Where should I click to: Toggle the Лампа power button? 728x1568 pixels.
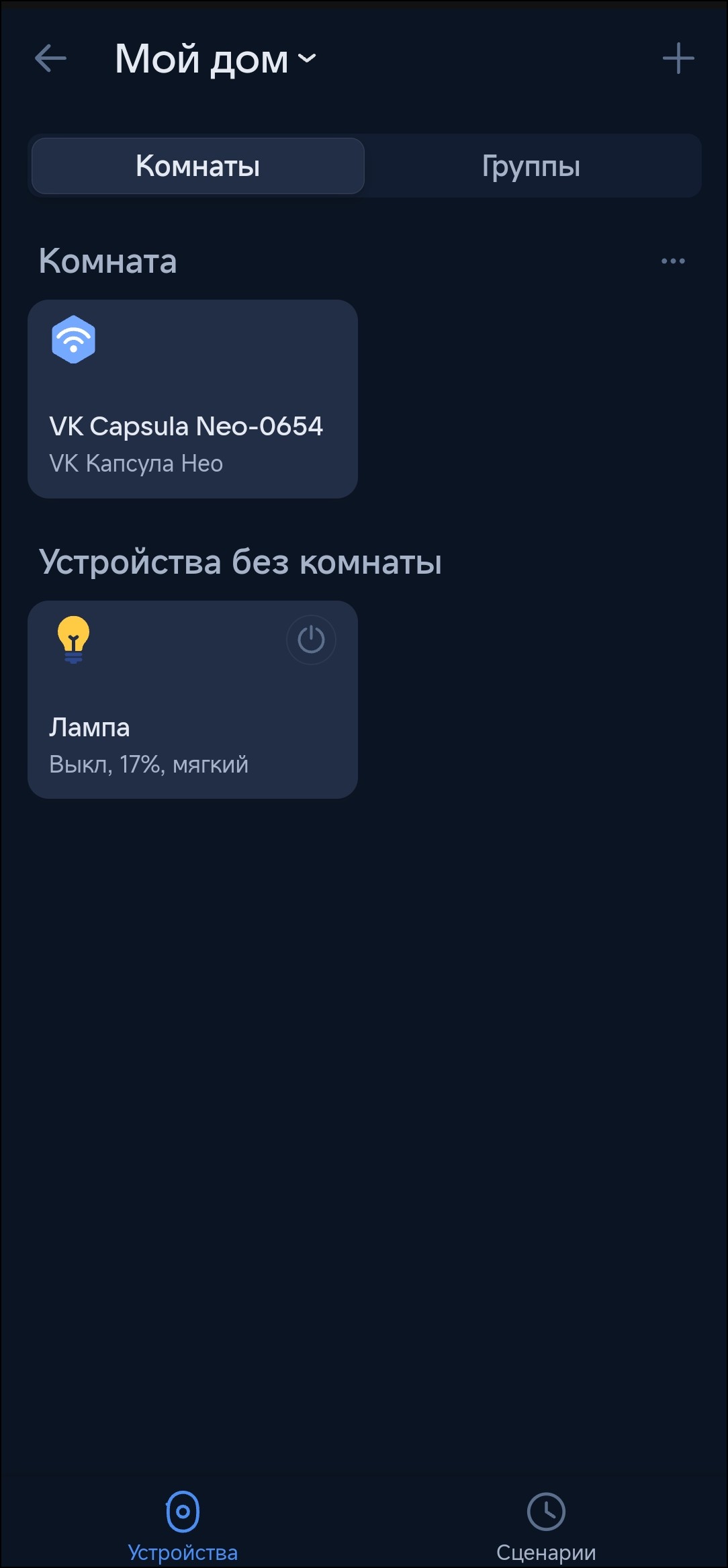tap(311, 640)
